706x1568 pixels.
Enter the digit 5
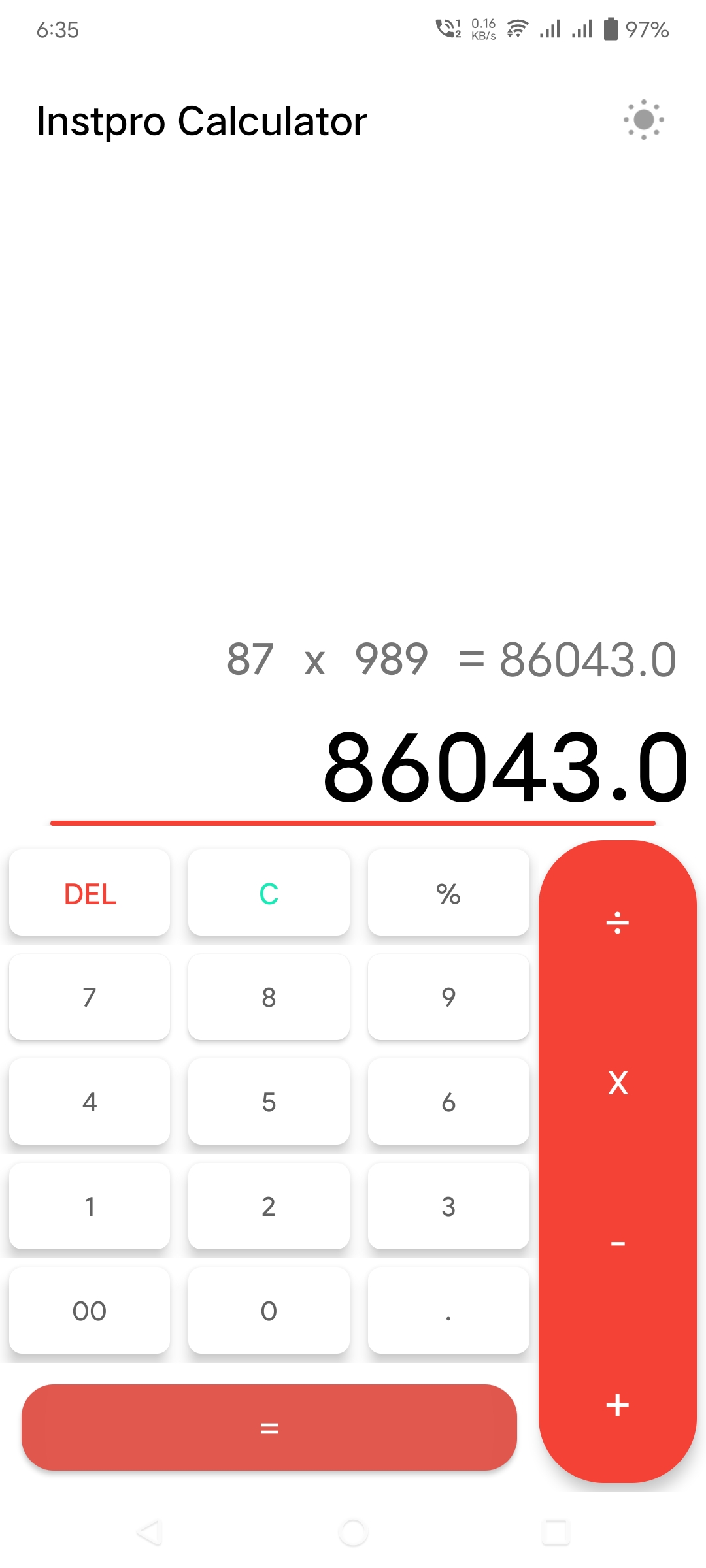(x=269, y=1102)
